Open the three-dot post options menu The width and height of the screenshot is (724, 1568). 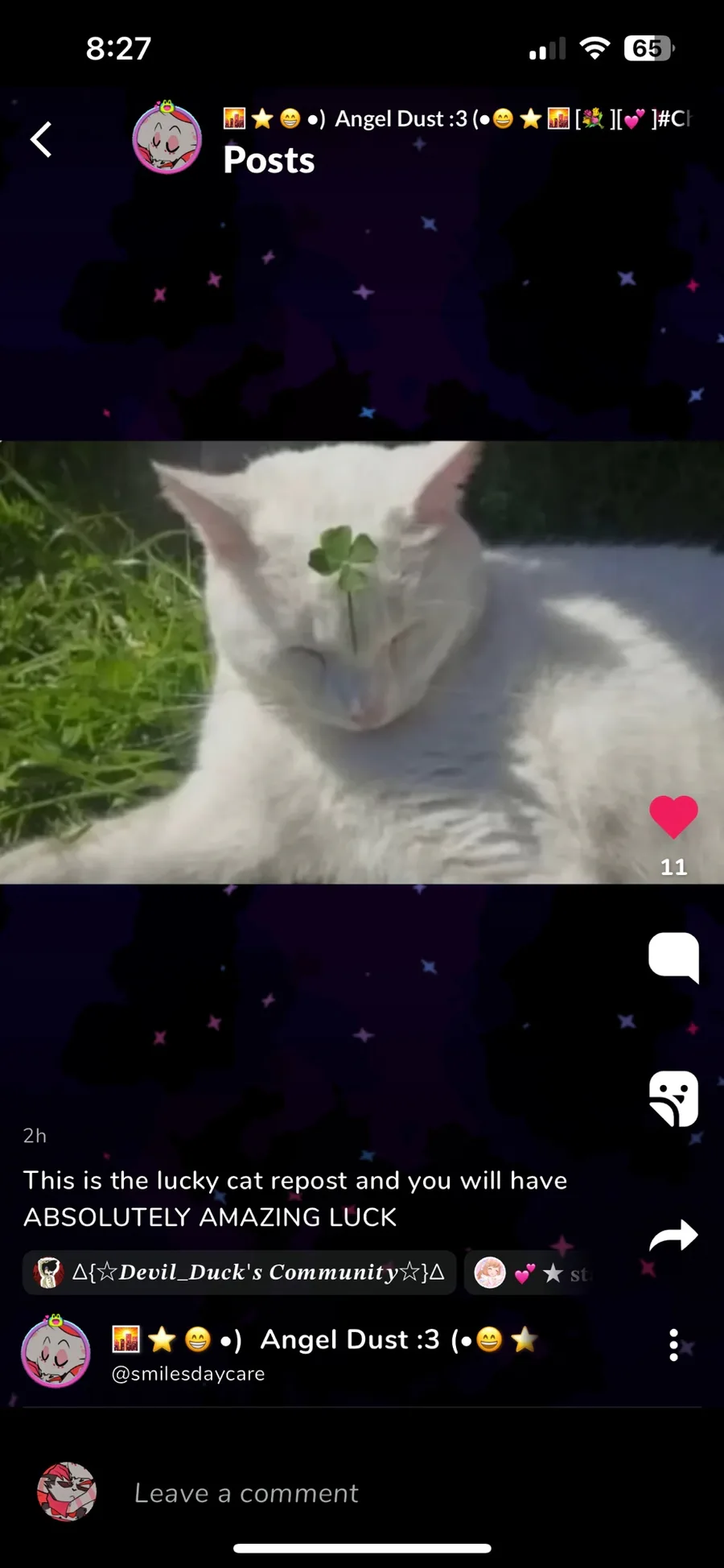673,1345
